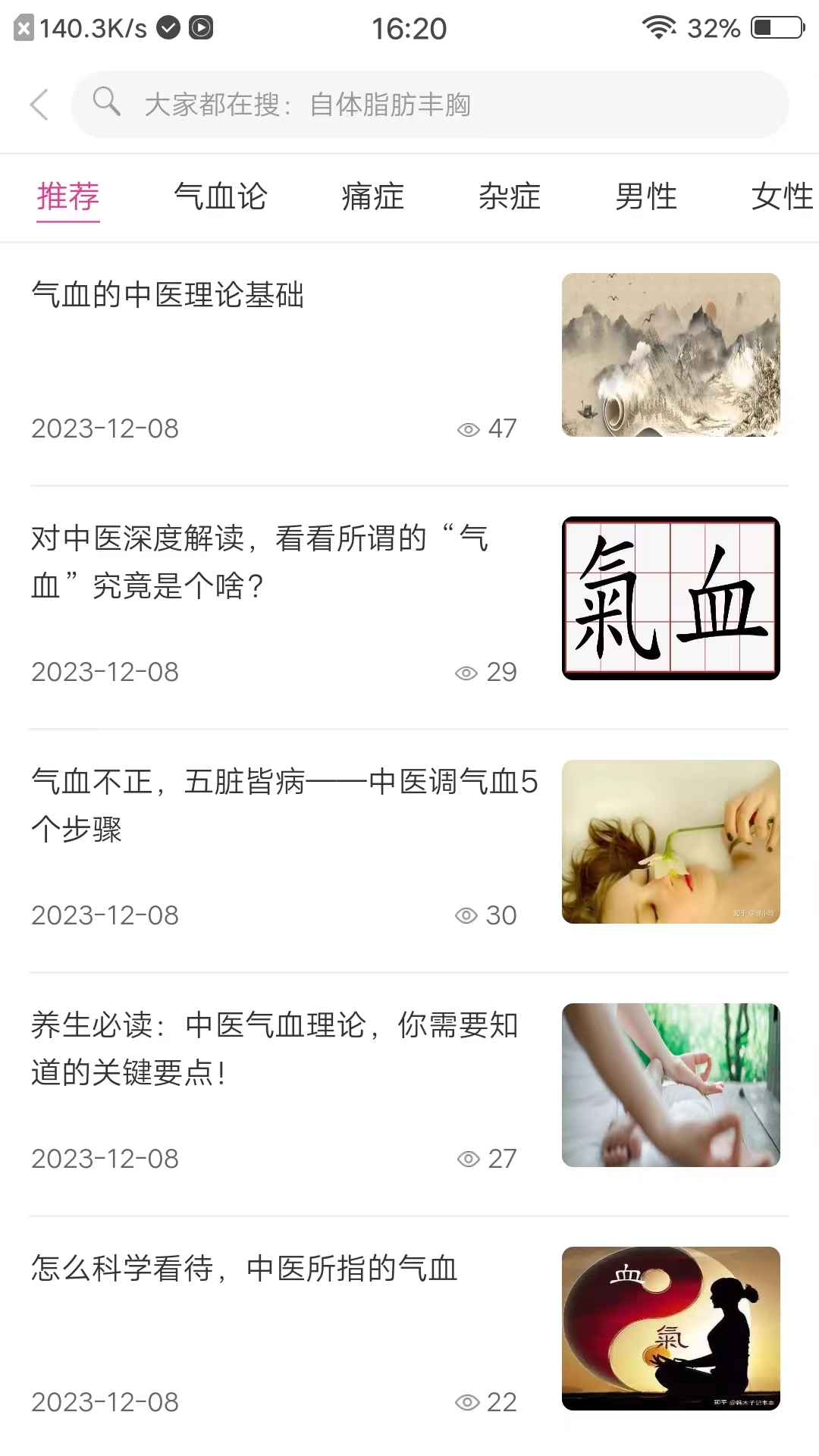Click the eye icon showing 47 views
The image size is (819, 1456).
pyautogui.click(x=468, y=428)
